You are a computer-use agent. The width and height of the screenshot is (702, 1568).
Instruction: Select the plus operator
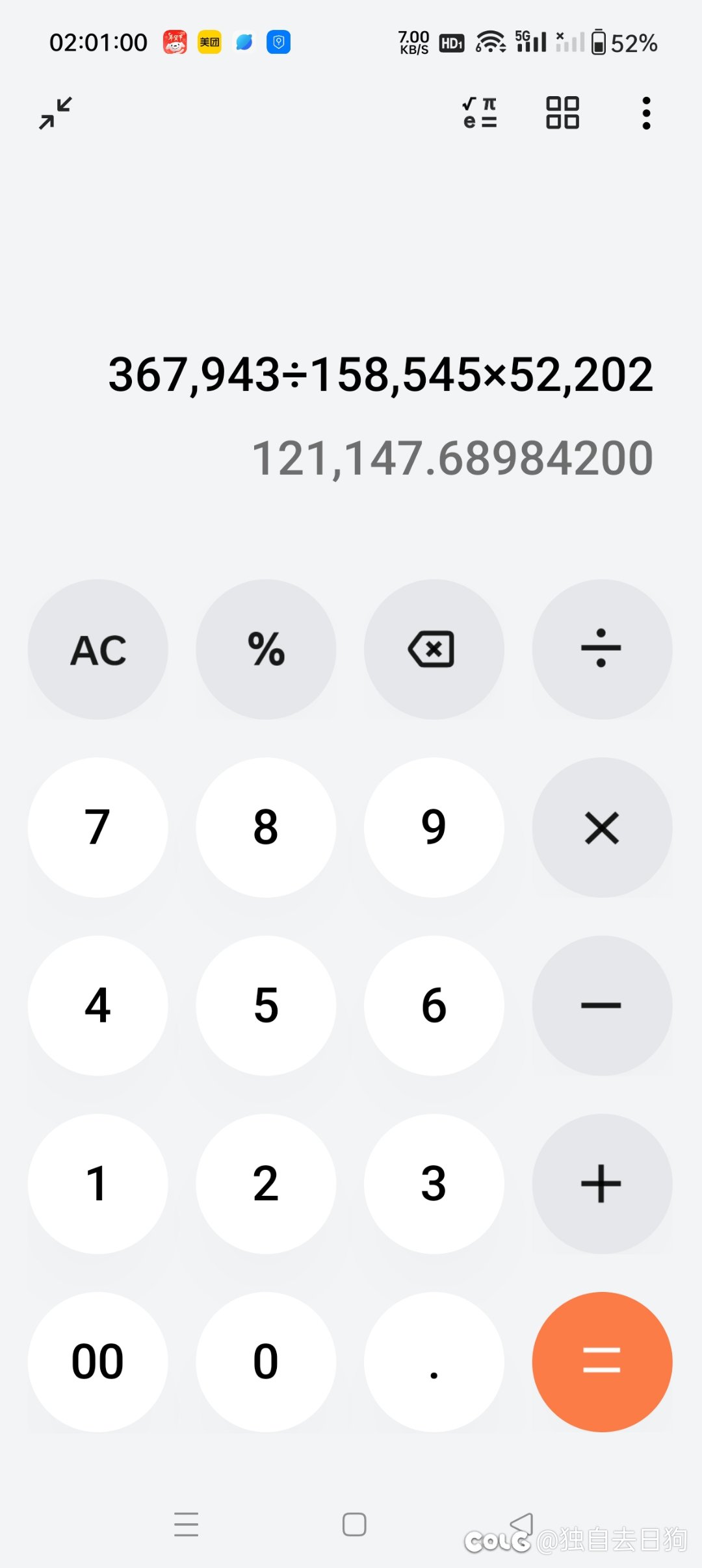pyautogui.click(x=602, y=1183)
